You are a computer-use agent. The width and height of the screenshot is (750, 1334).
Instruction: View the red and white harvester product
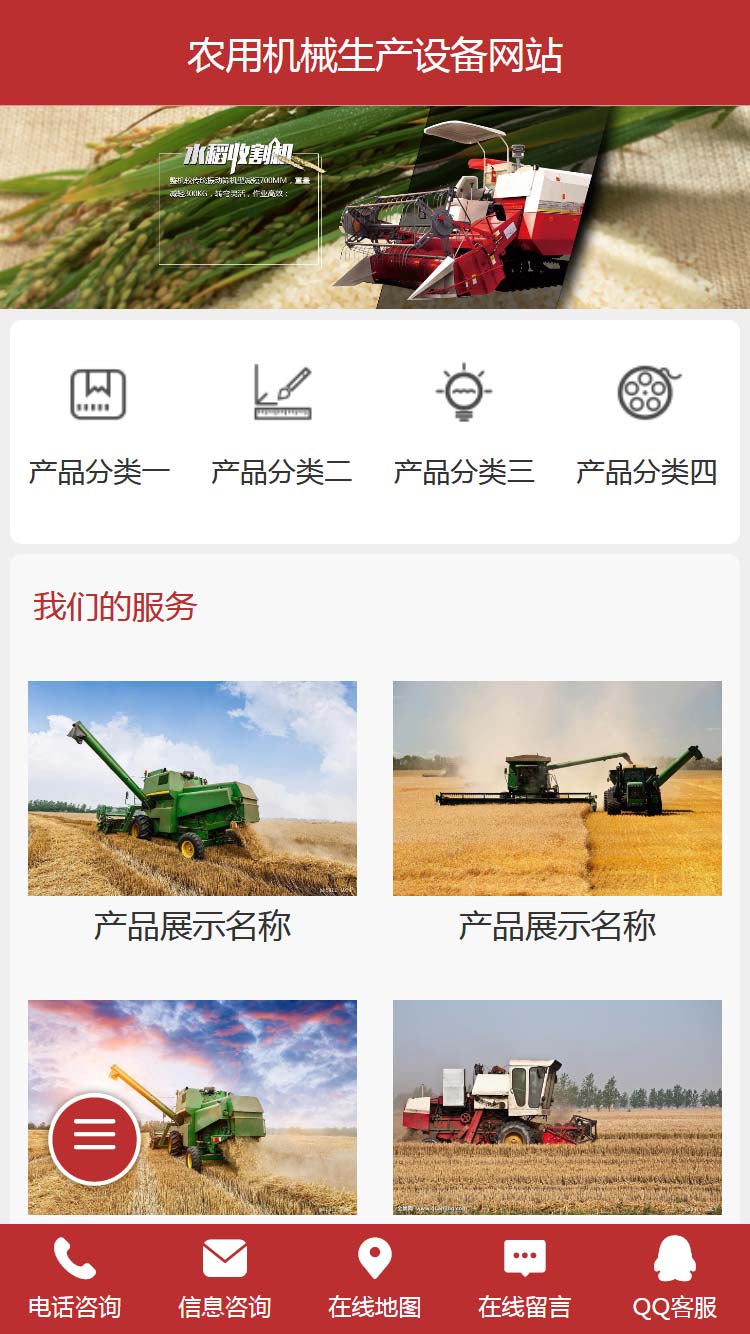[x=557, y=1107]
